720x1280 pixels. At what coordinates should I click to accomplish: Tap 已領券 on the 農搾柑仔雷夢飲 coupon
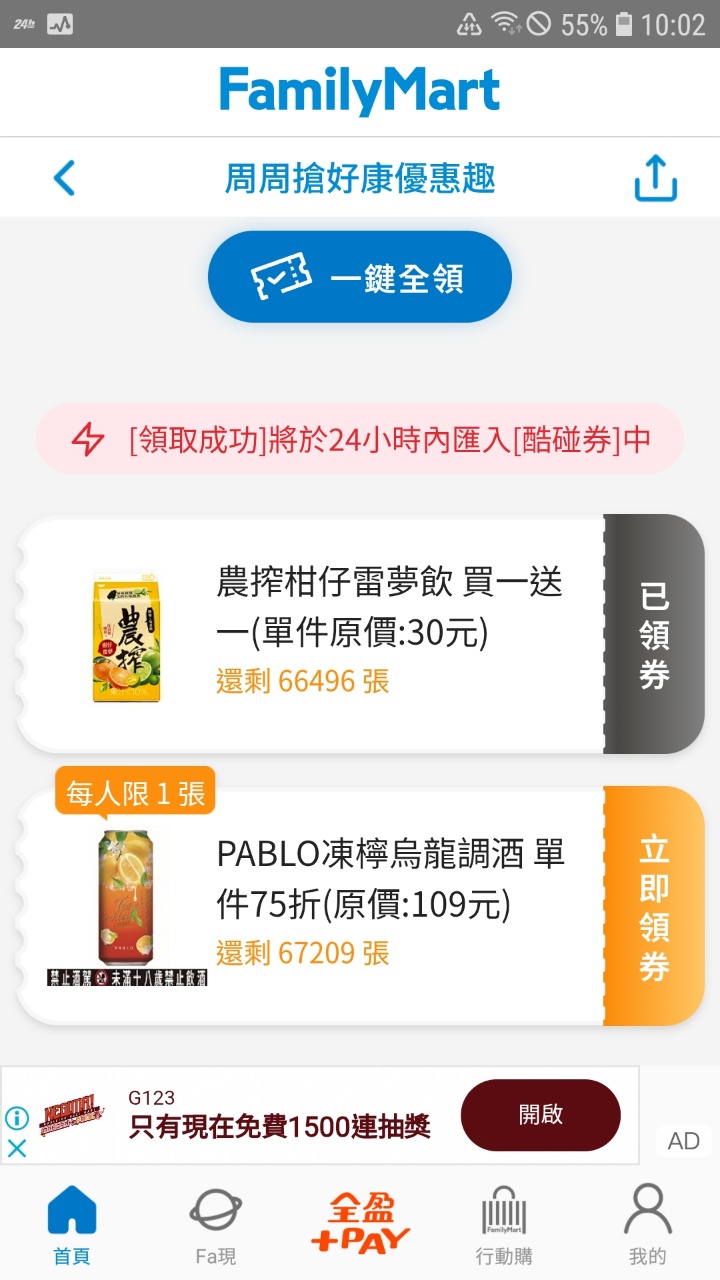click(654, 634)
